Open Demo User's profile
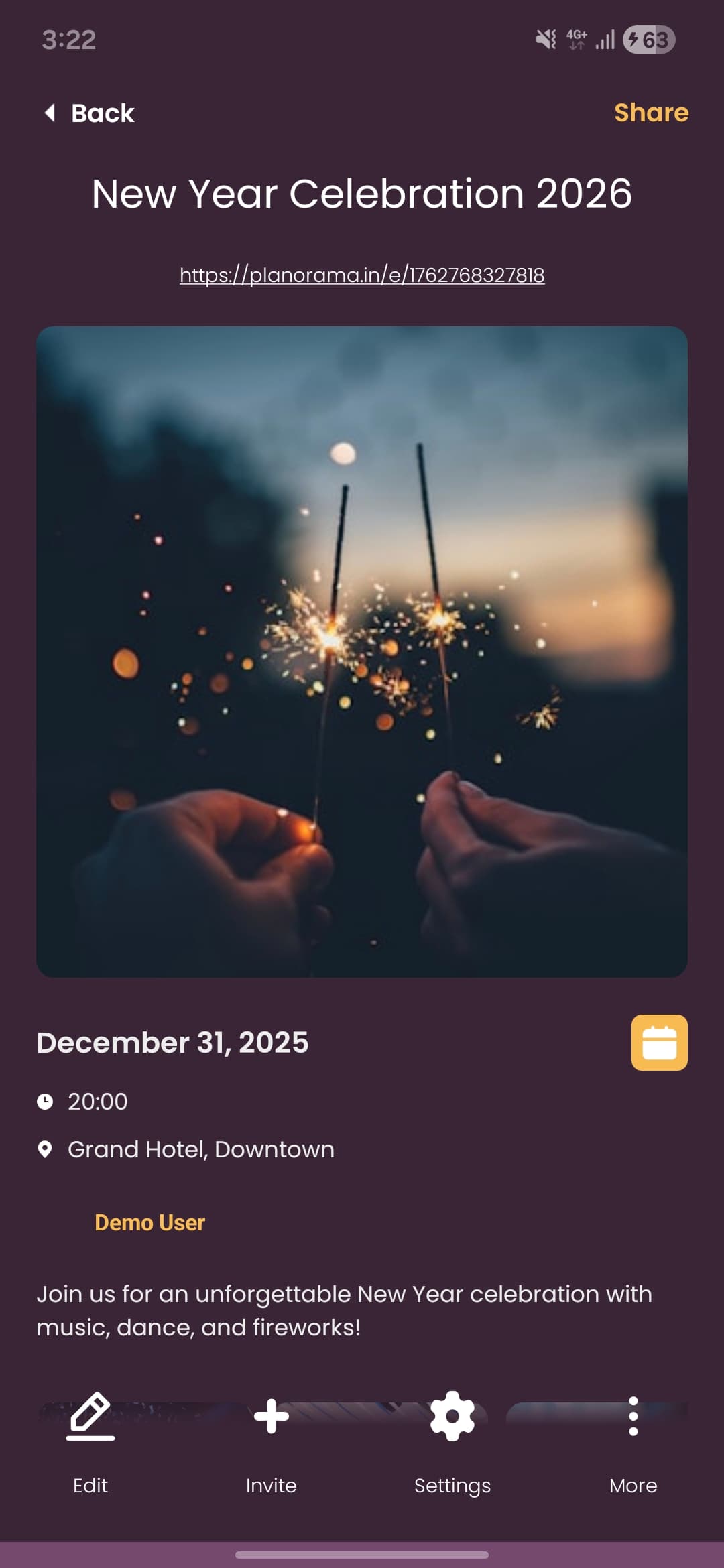 (149, 1222)
